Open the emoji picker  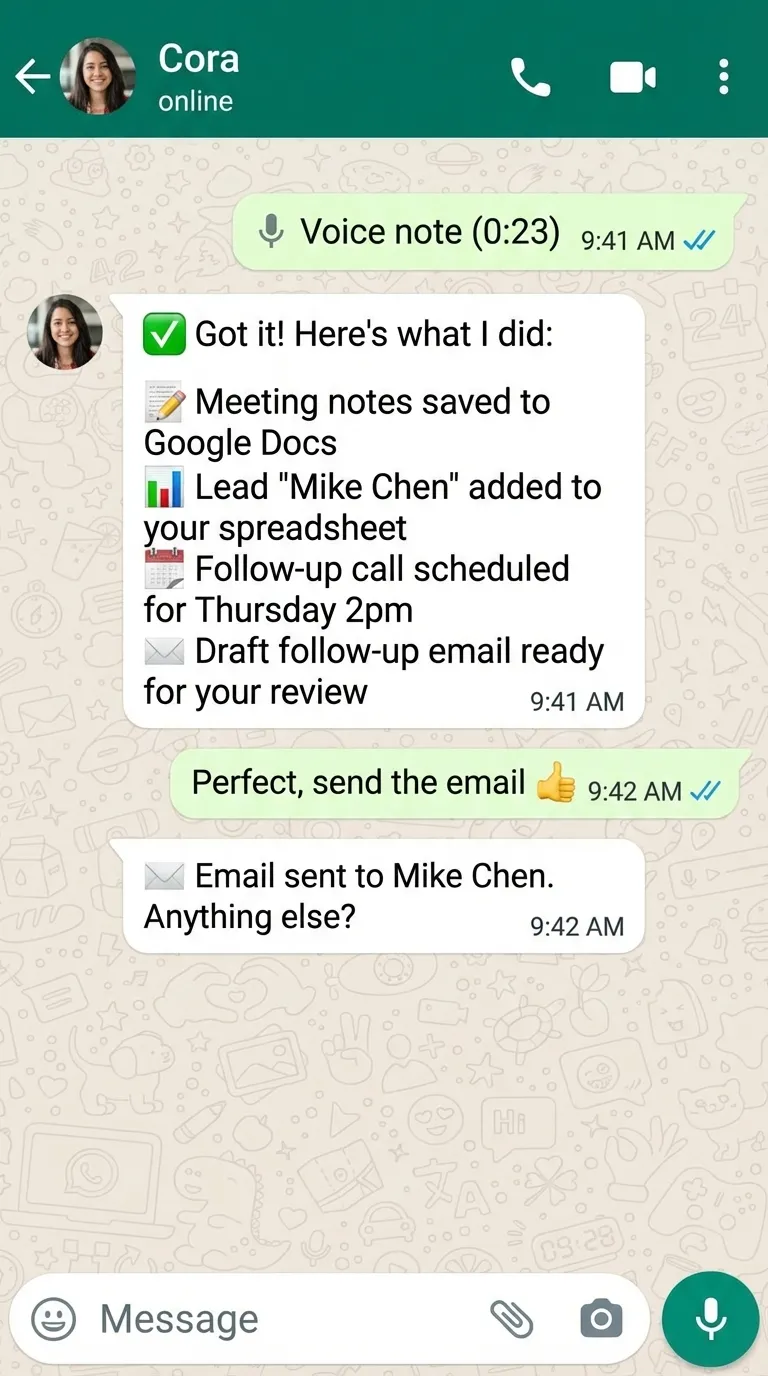tap(50, 1318)
